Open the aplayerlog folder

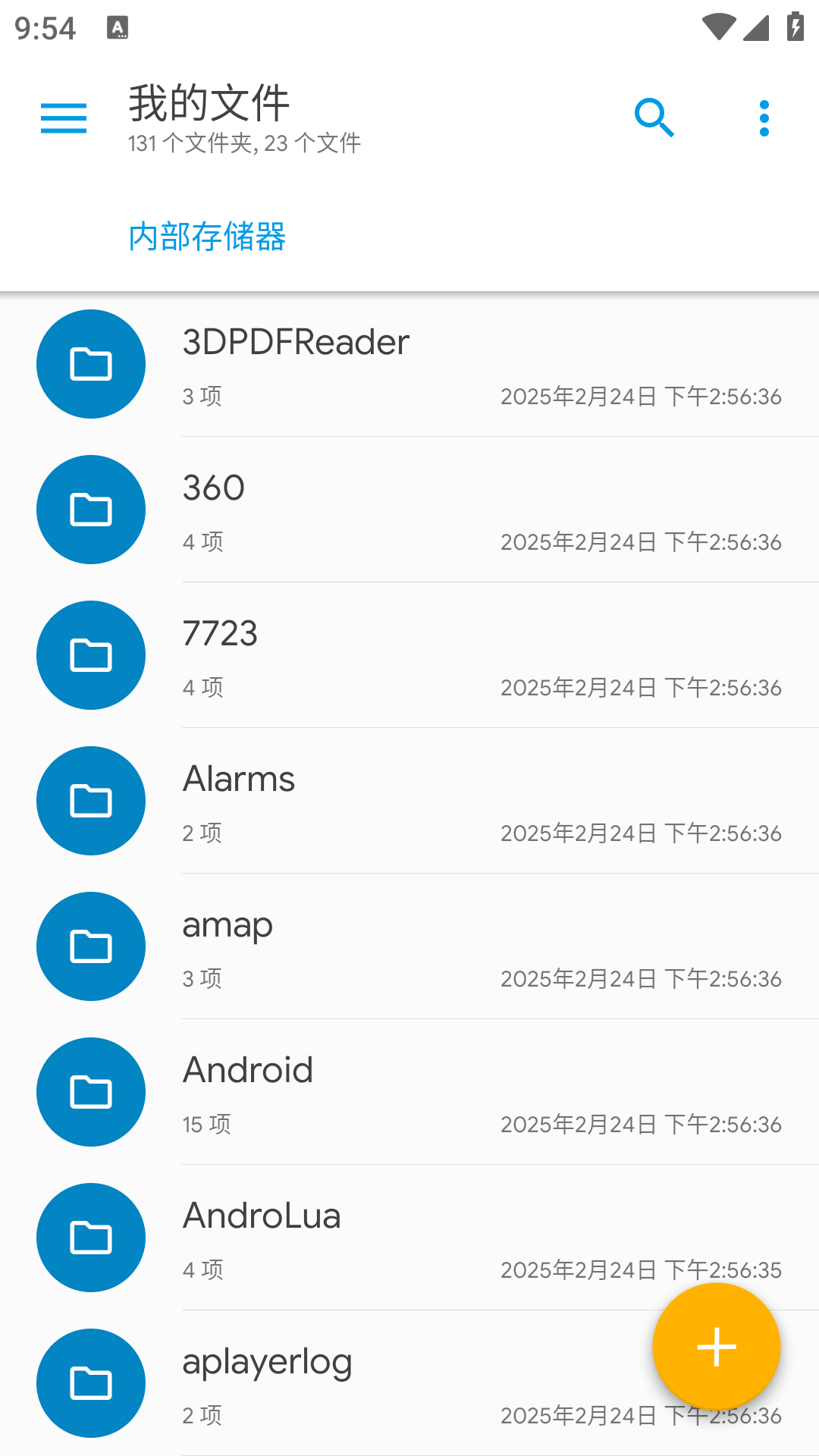341,1384
